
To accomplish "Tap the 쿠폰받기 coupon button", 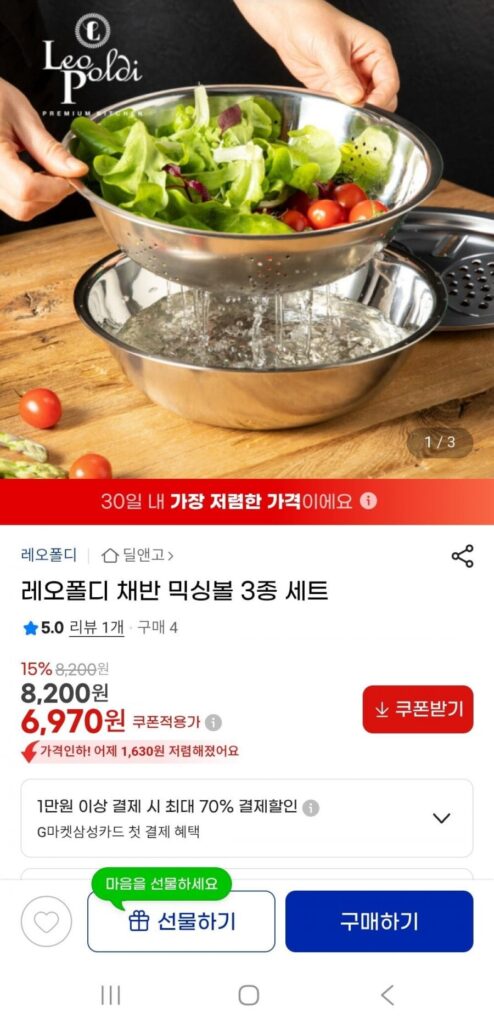I will tap(418, 709).
